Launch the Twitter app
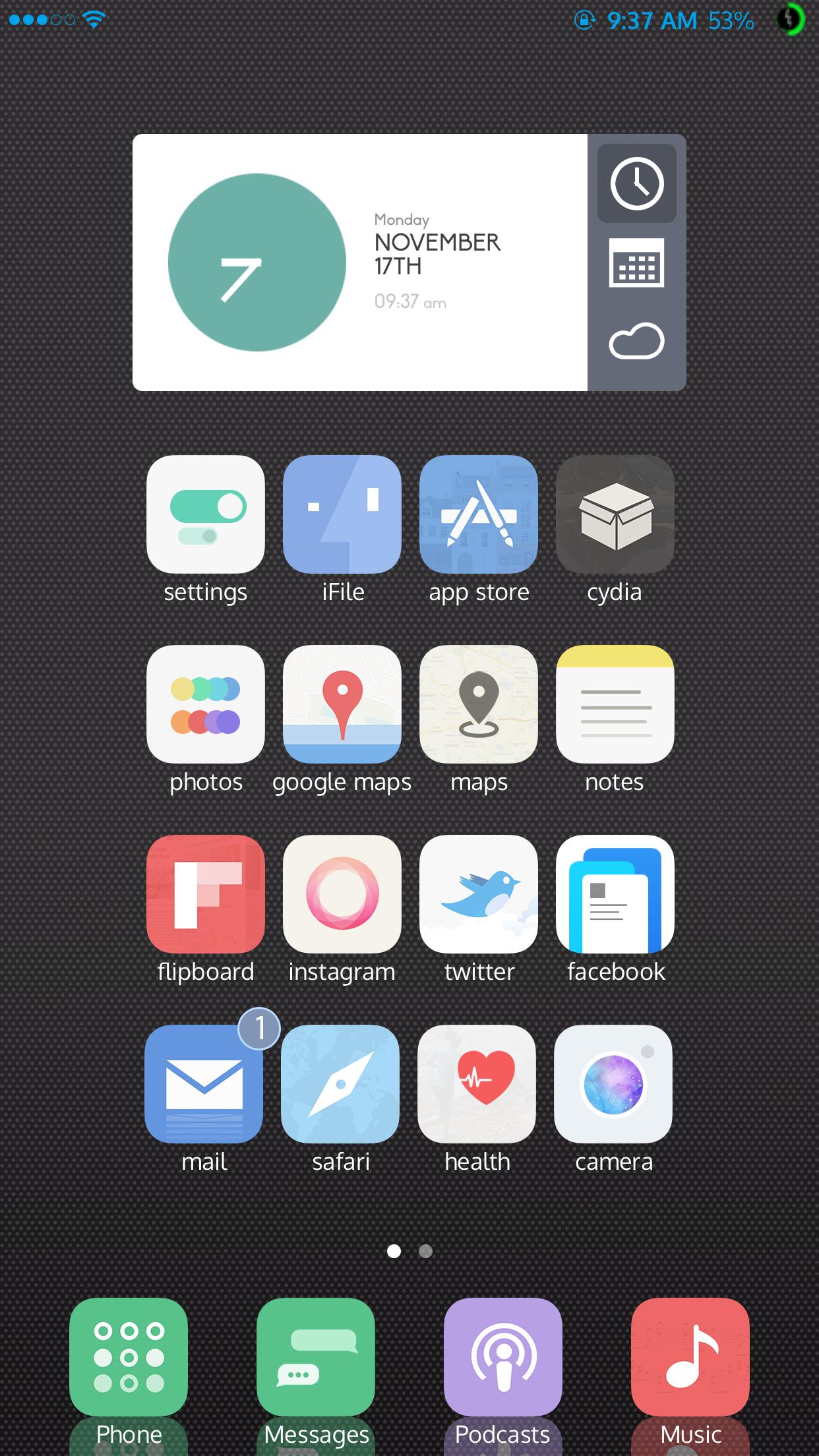The image size is (819, 1456). 479,894
